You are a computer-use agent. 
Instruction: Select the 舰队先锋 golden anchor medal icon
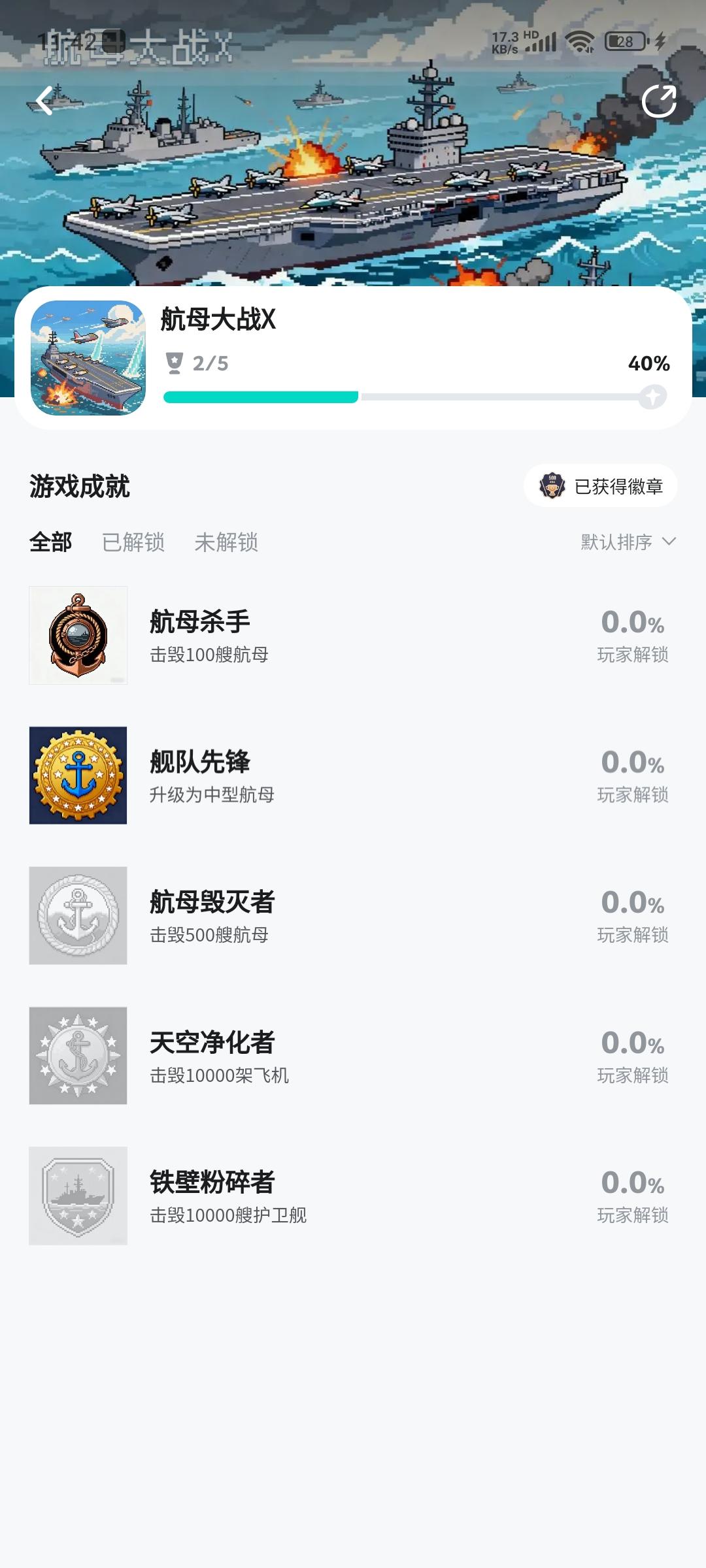pyautogui.click(x=78, y=775)
